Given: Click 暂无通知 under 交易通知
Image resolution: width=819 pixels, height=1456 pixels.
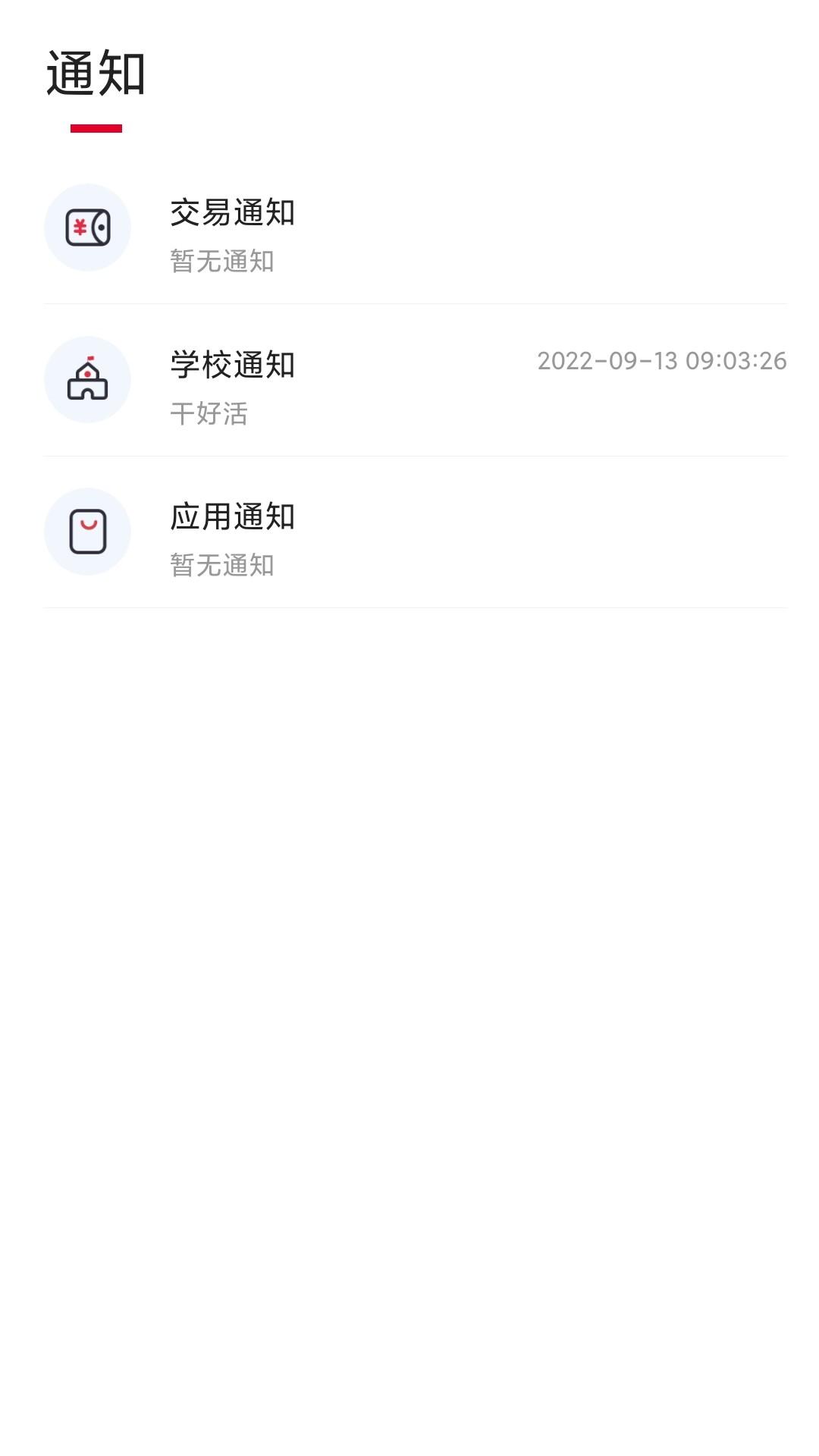Looking at the screenshot, I should [222, 260].
